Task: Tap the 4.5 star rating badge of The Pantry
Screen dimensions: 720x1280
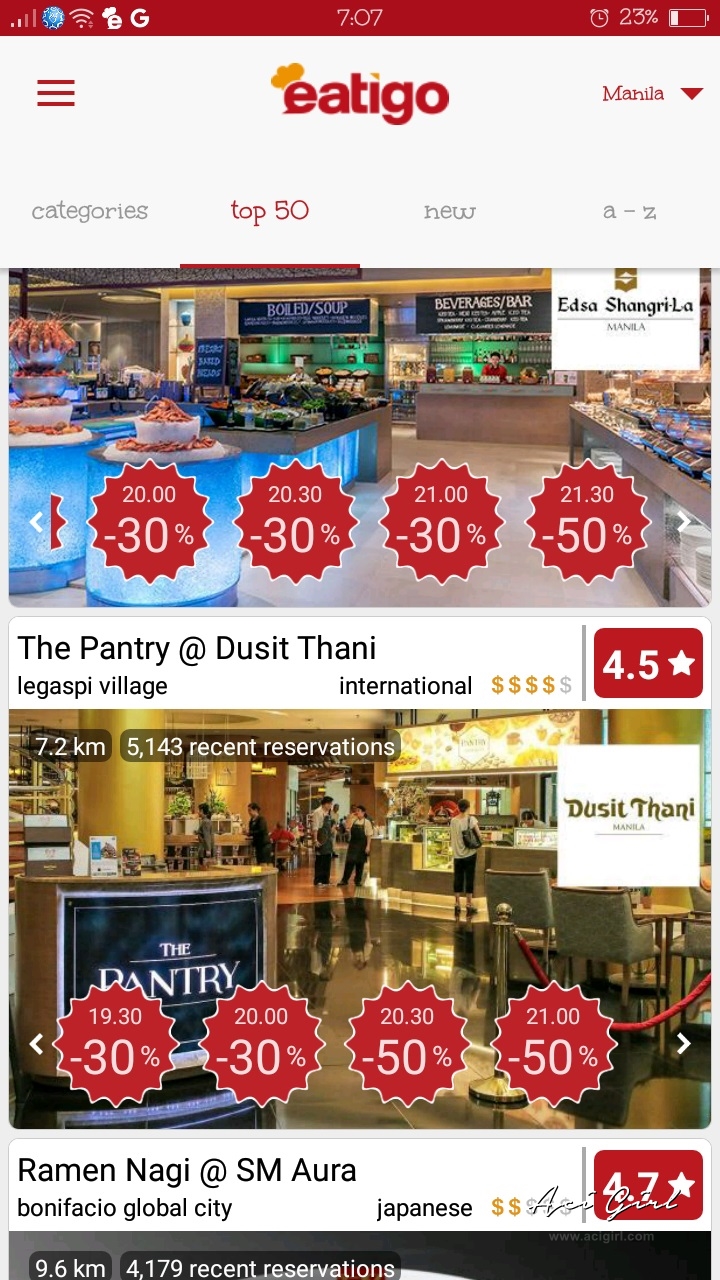Action: tap(648, 662)
